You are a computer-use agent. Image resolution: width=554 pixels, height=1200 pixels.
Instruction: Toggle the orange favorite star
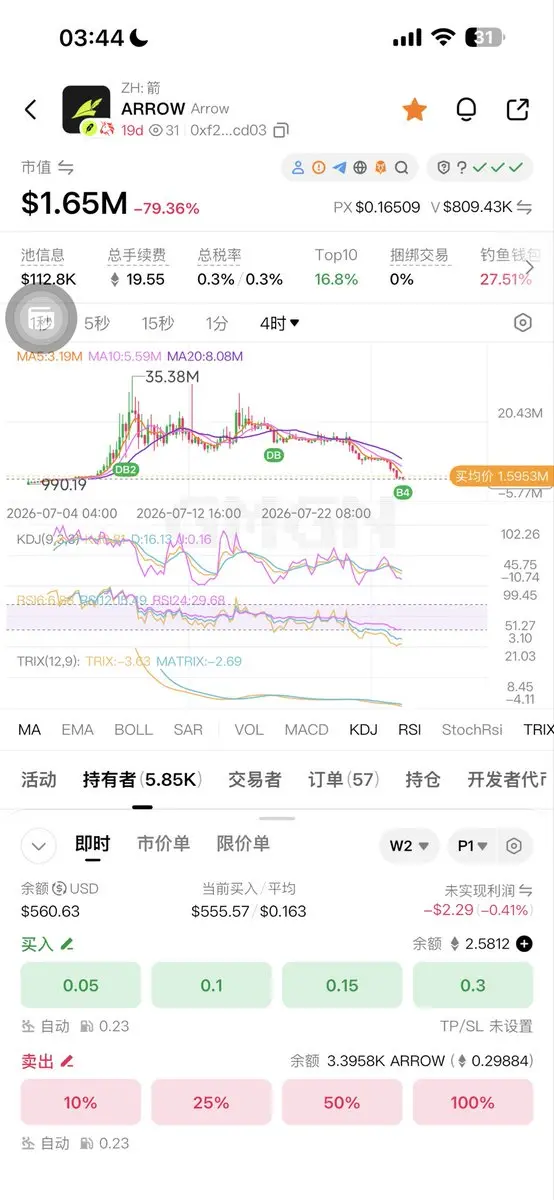click(414, 110)
